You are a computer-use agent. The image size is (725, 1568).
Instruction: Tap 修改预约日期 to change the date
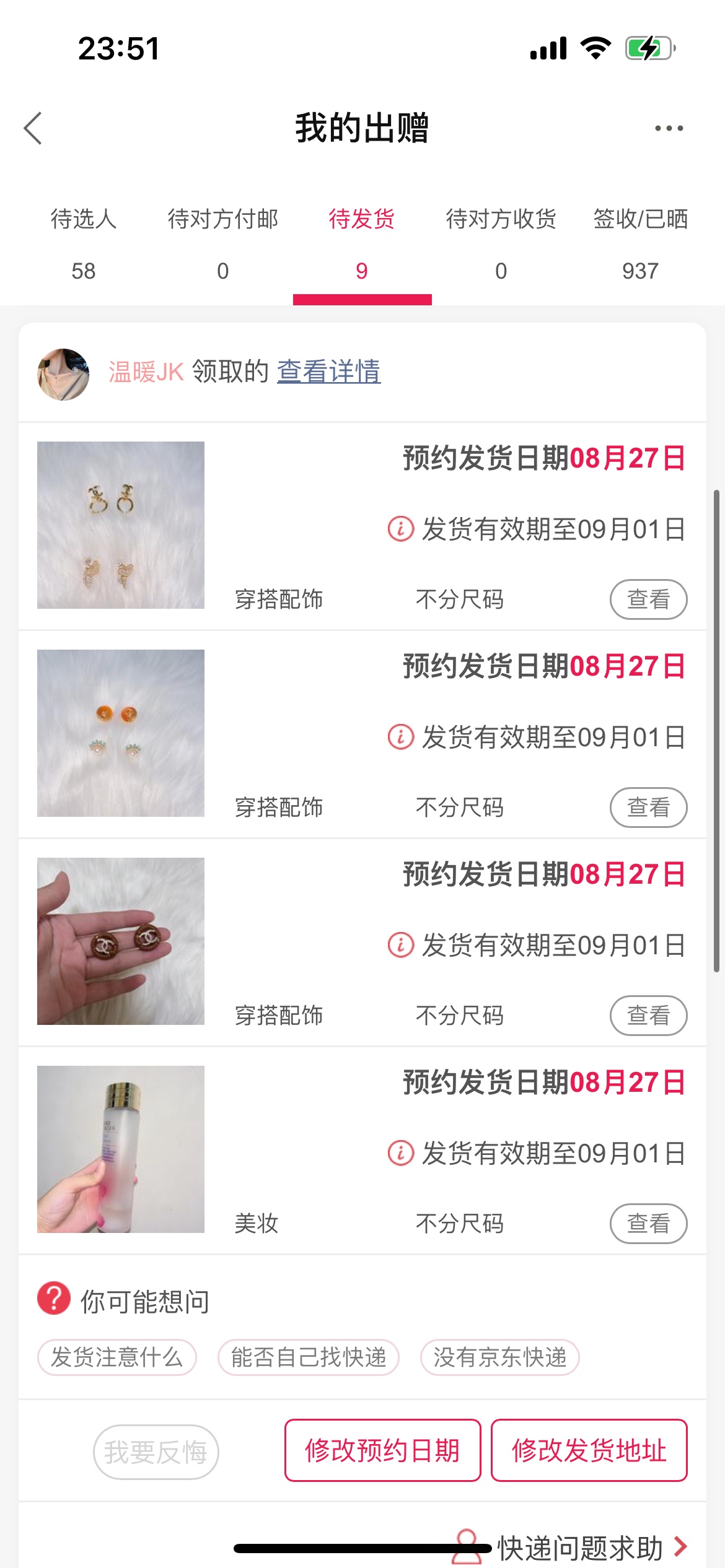pos(382,1450)
